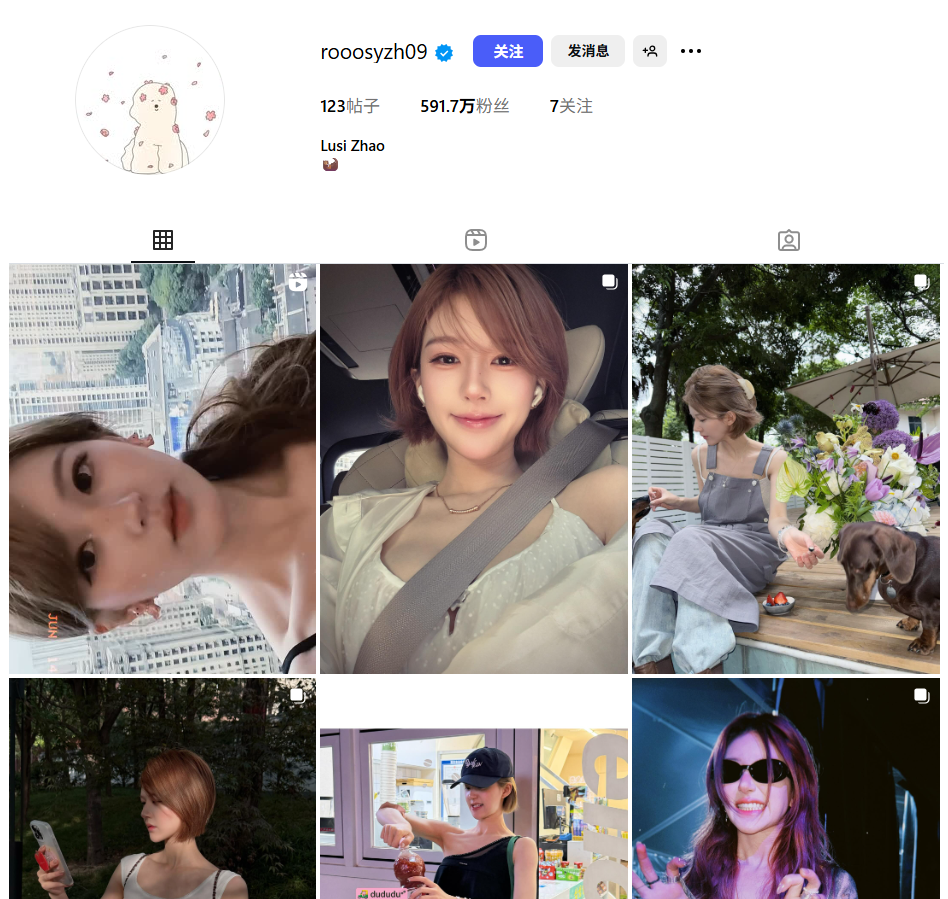
Task: Open the dark forest phone selfie post
Action: click(x=162, y=788)
